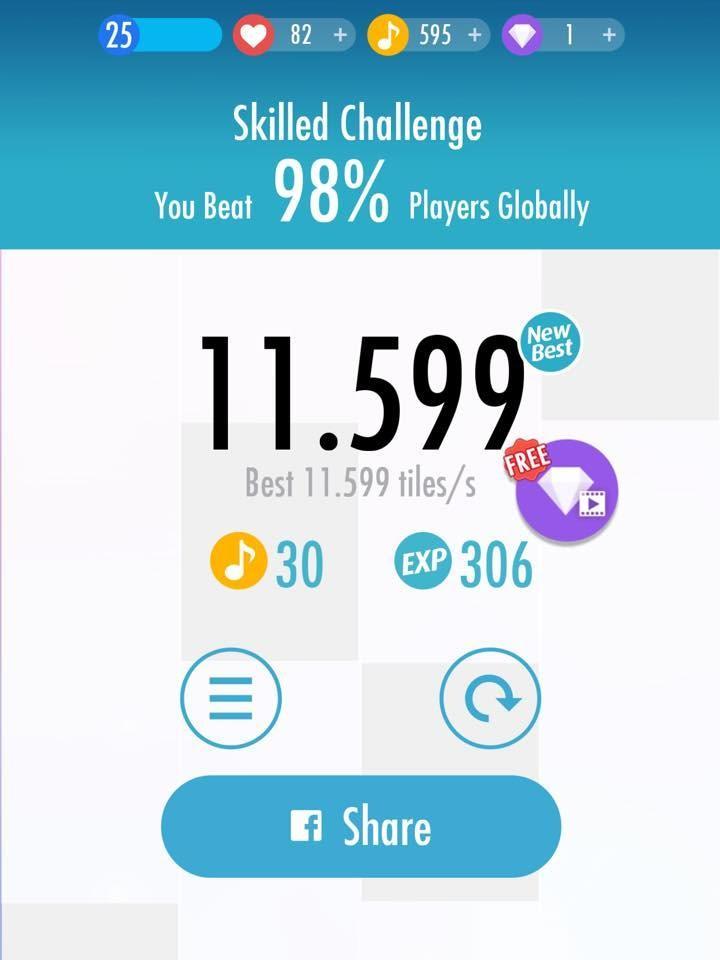Add more hearts with the plus
The height and width of the screenshot is (960, 720).
click(340, 36)
